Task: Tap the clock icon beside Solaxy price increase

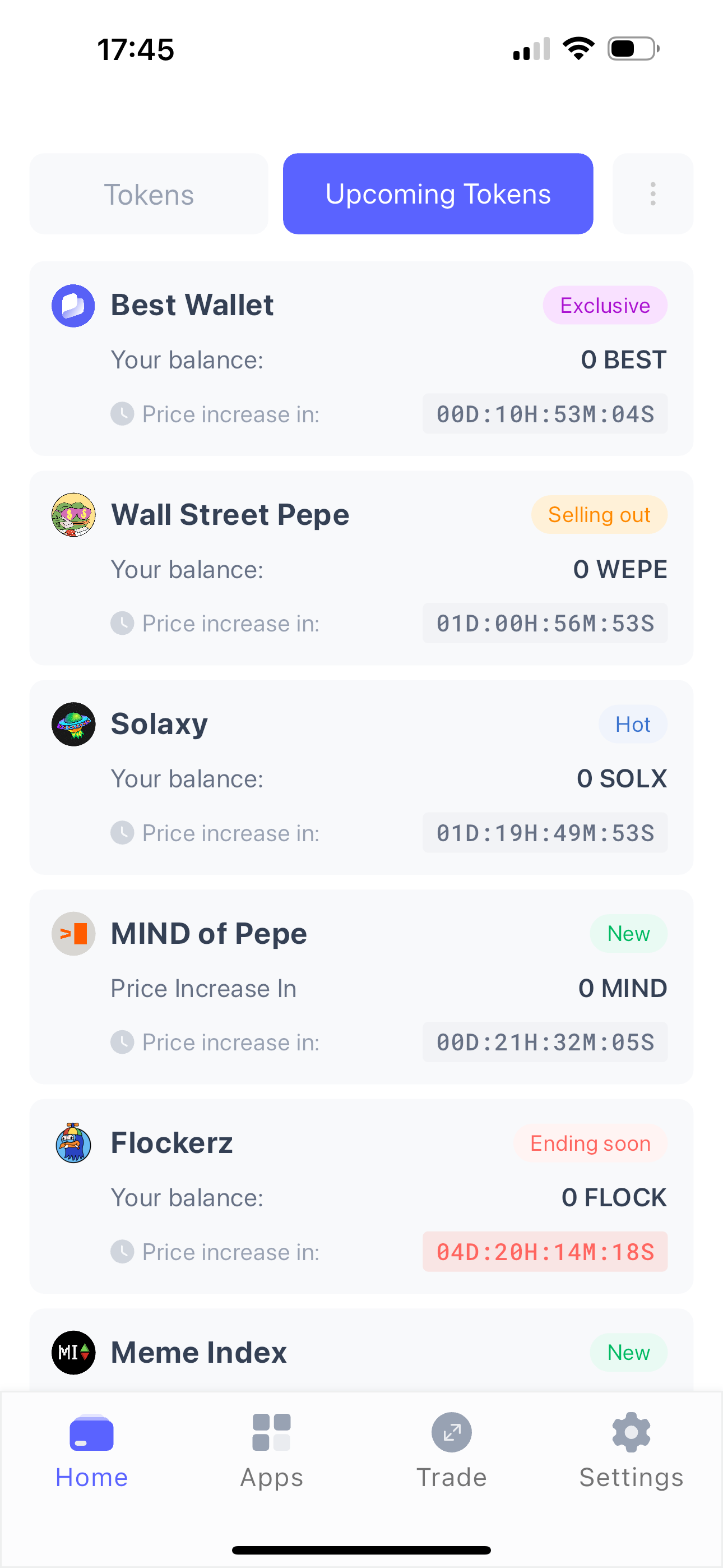Action: [x=122, y=833]
